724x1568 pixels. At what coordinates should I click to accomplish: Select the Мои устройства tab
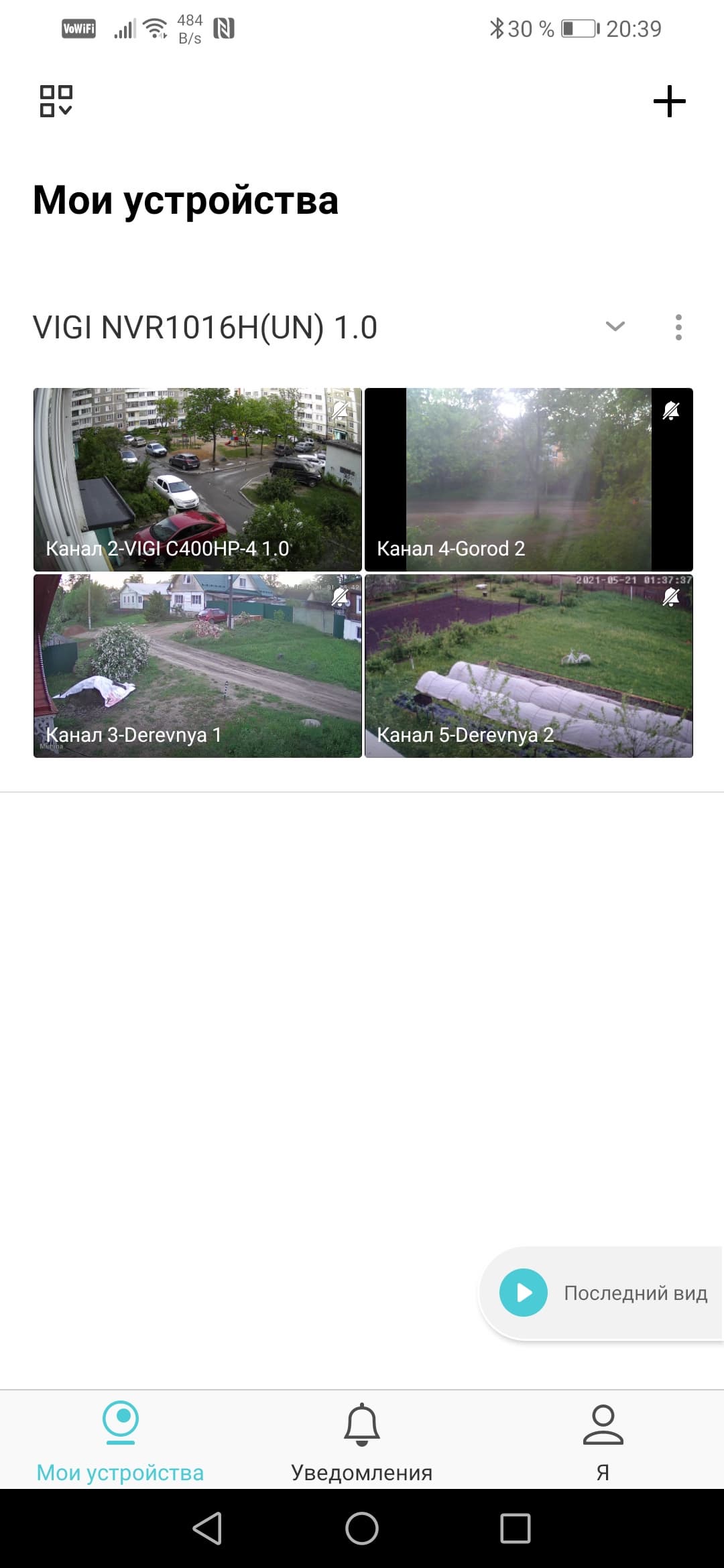pyautogui.click(x=121, y=1442)
